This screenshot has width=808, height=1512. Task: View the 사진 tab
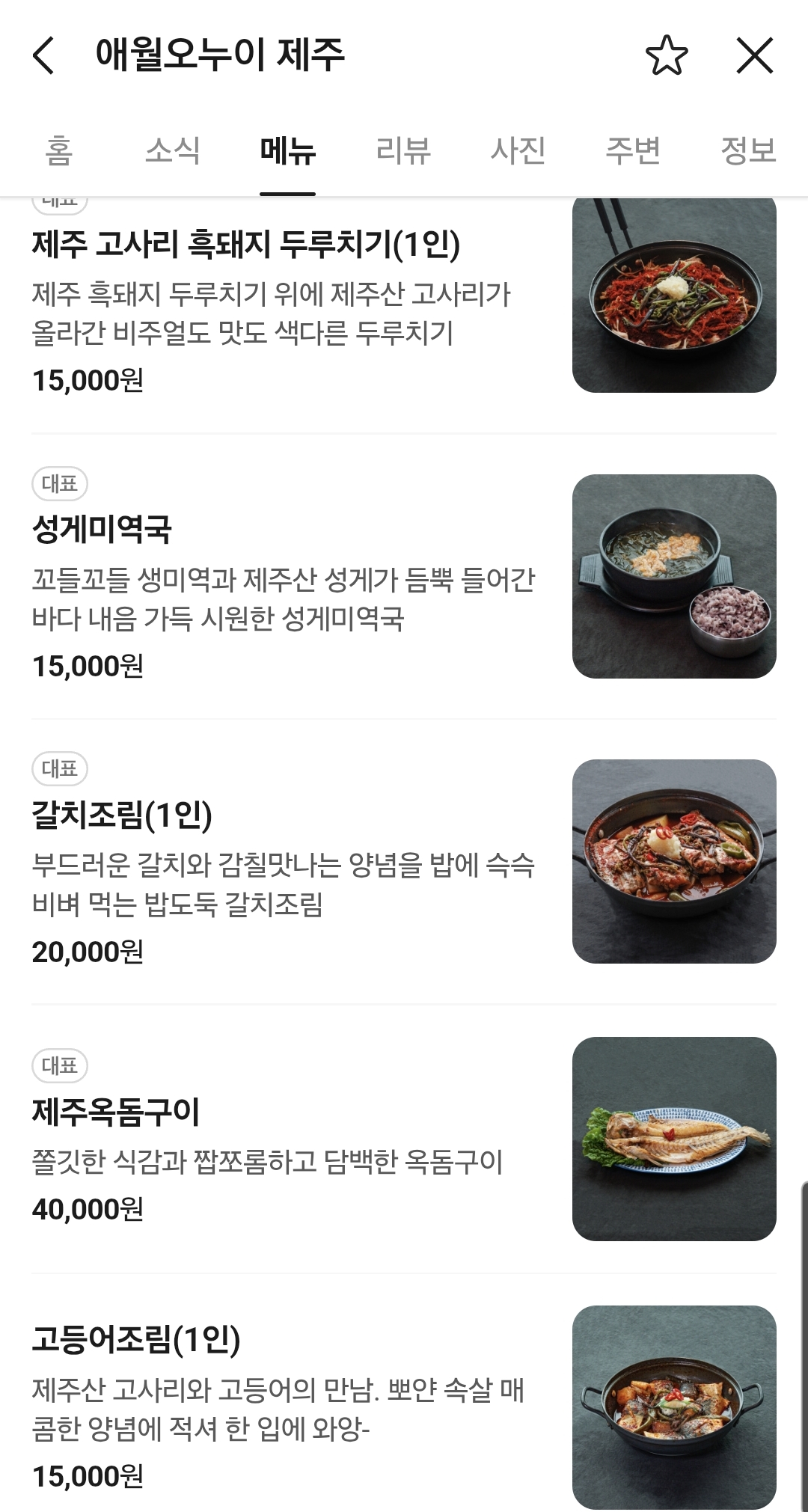[518, 150]
